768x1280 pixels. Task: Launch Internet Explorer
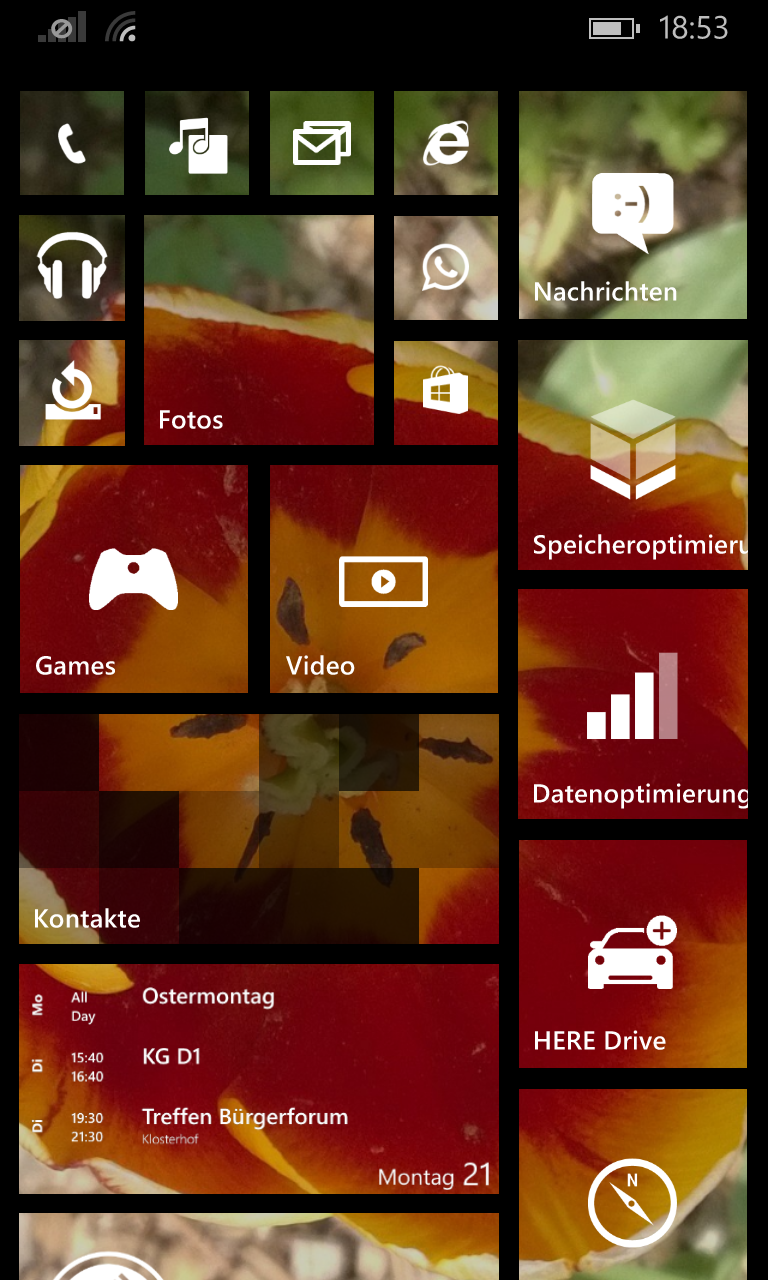click(x=446, y=143)
